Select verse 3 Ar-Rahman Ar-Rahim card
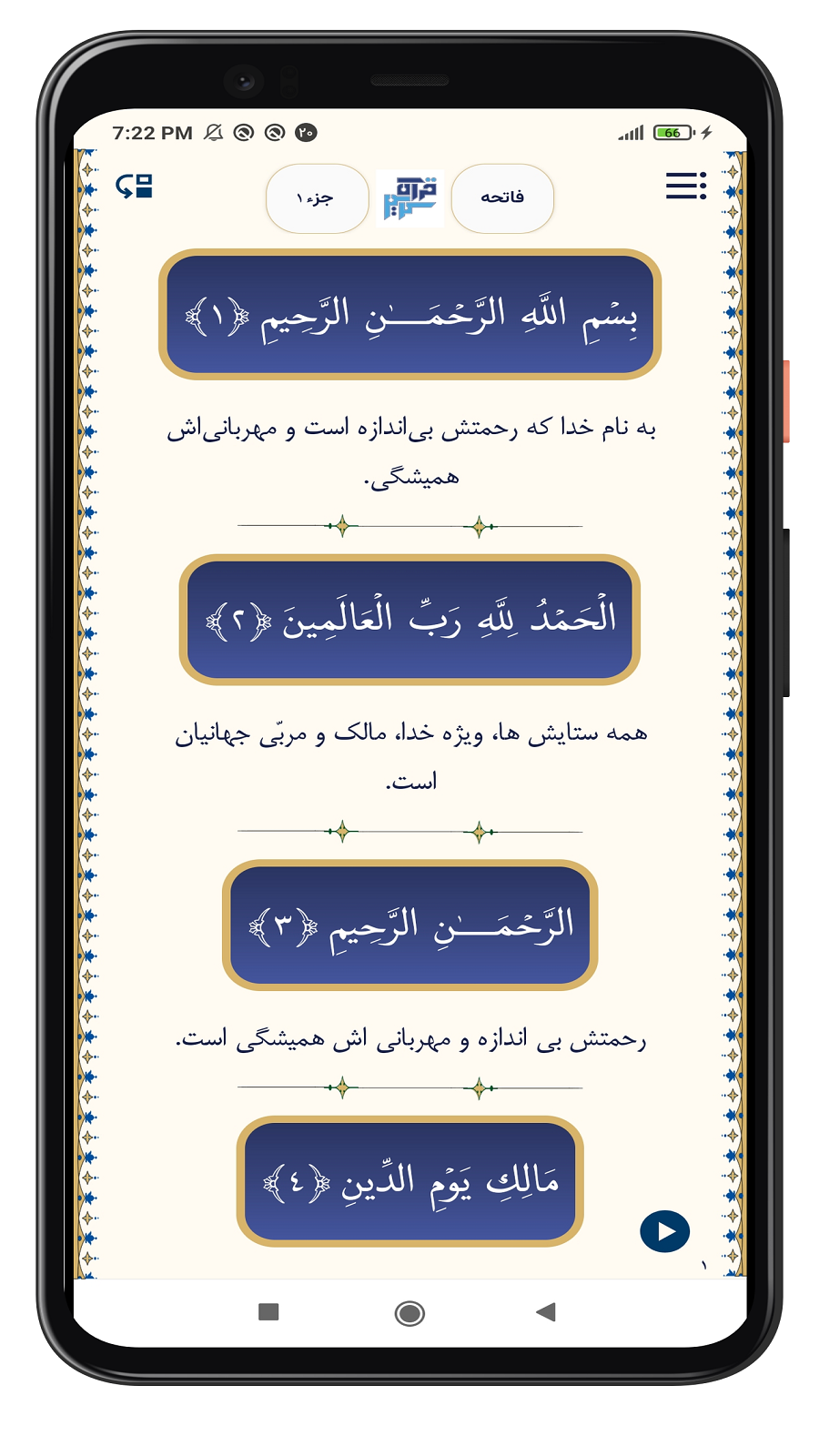The height and width of the screenshot is (1456, 819). [409, 925]
